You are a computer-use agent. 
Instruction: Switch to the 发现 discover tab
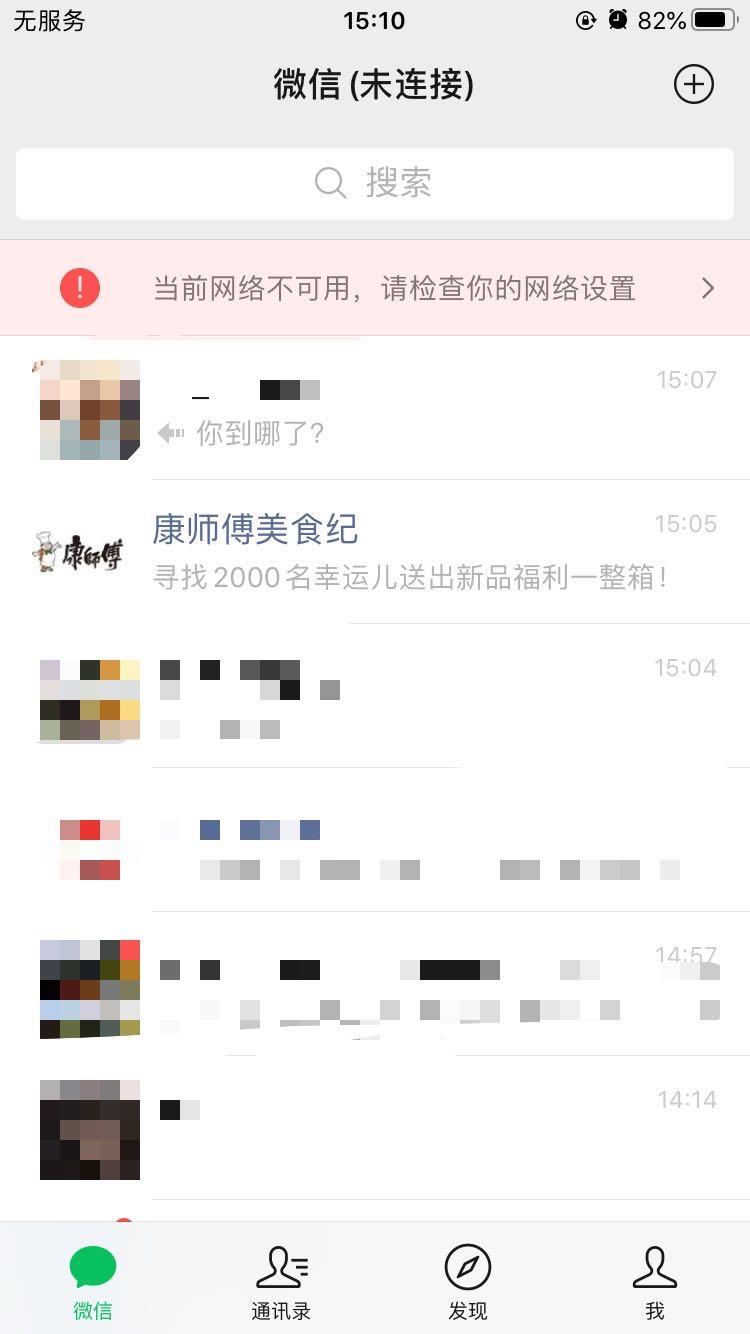pyautogui.click(x=468, y=1282)
